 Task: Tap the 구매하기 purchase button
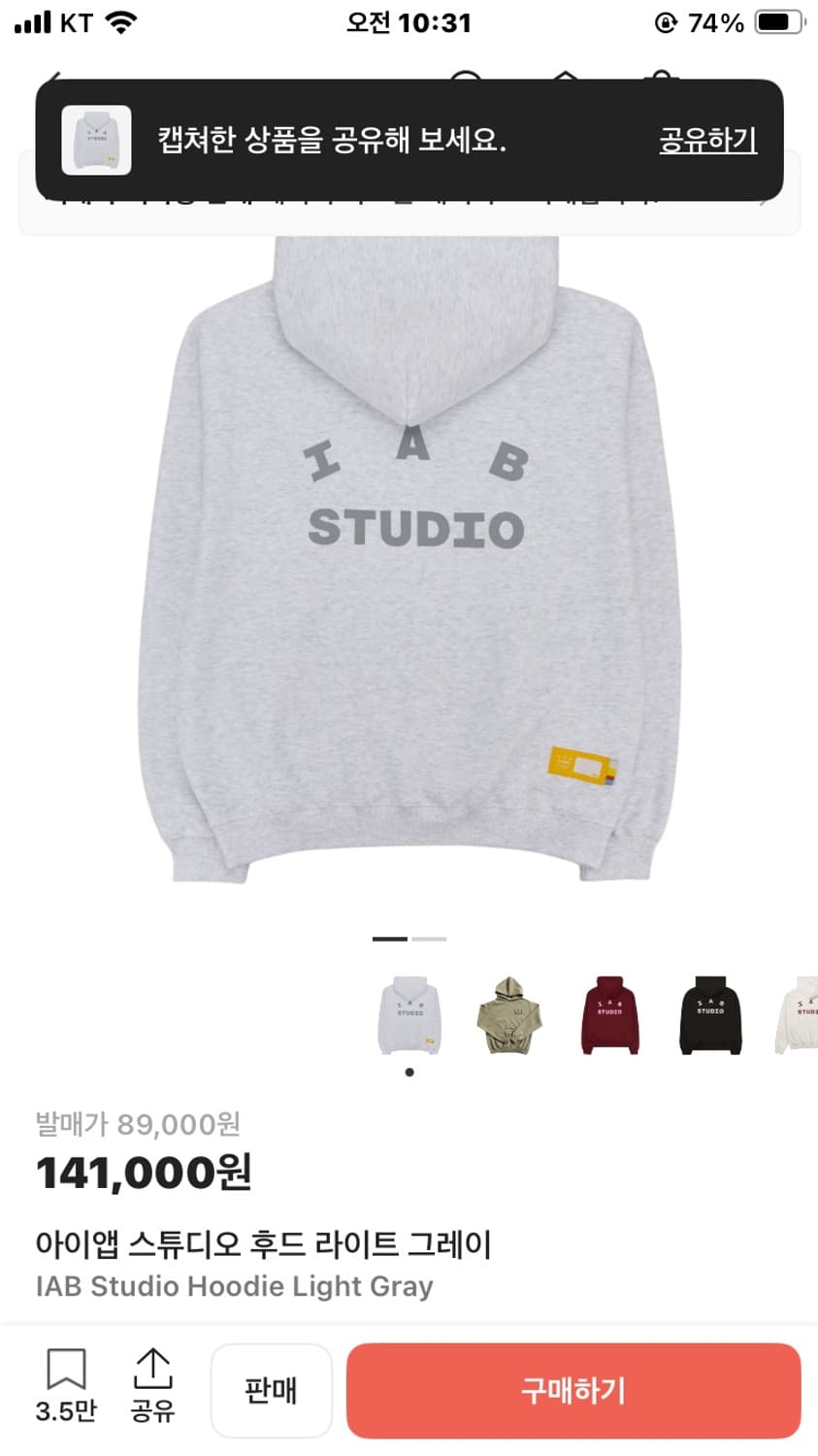click(572, 1390)
